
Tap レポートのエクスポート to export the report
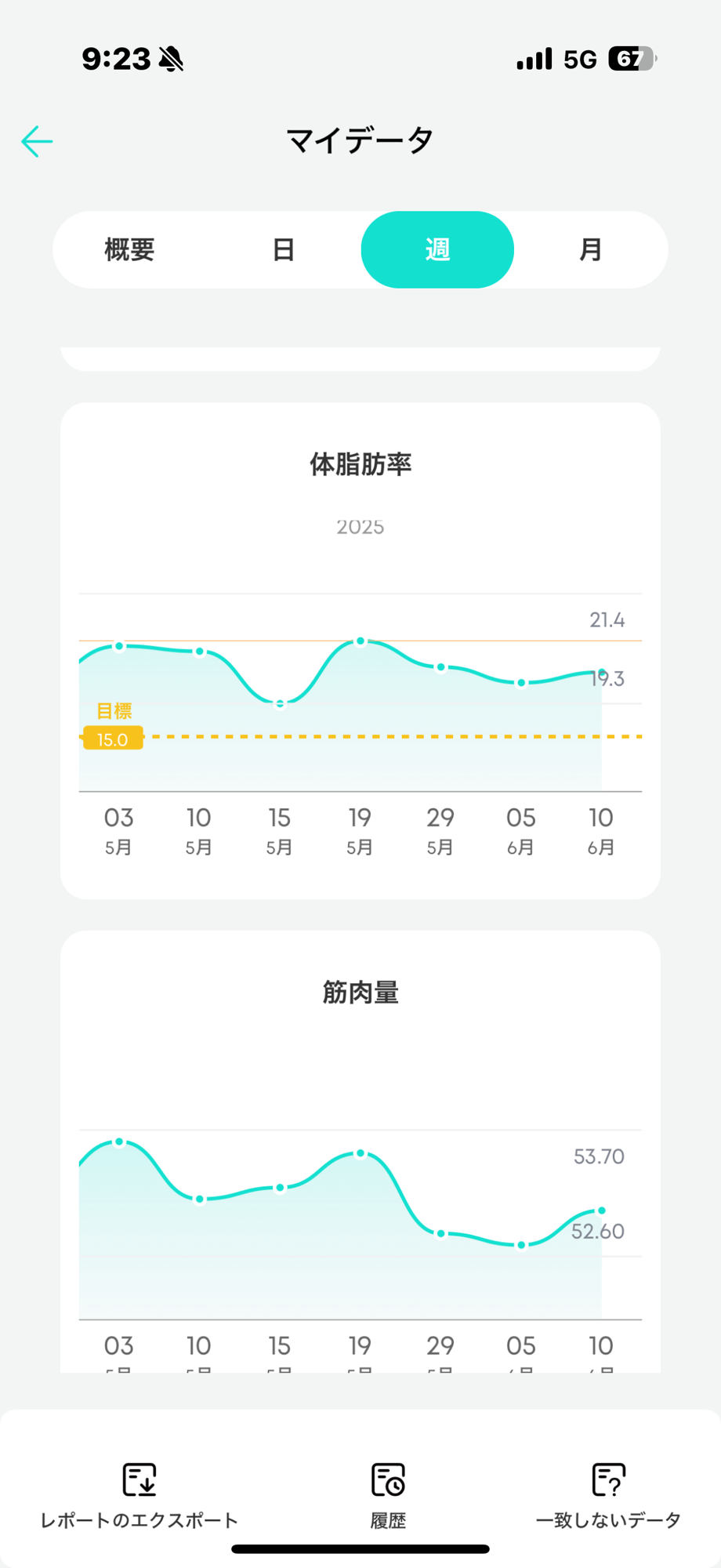click(x=139, y=1495)
